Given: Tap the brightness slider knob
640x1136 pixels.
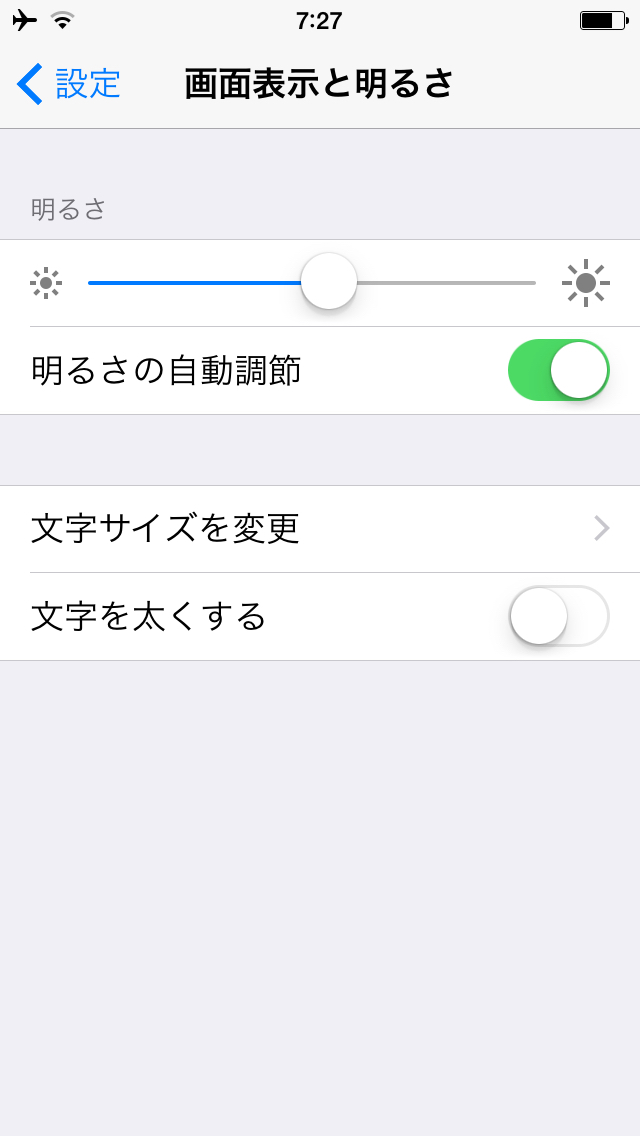Looking at the screenshot, I should pyautogui.click(x=329, y=281).
